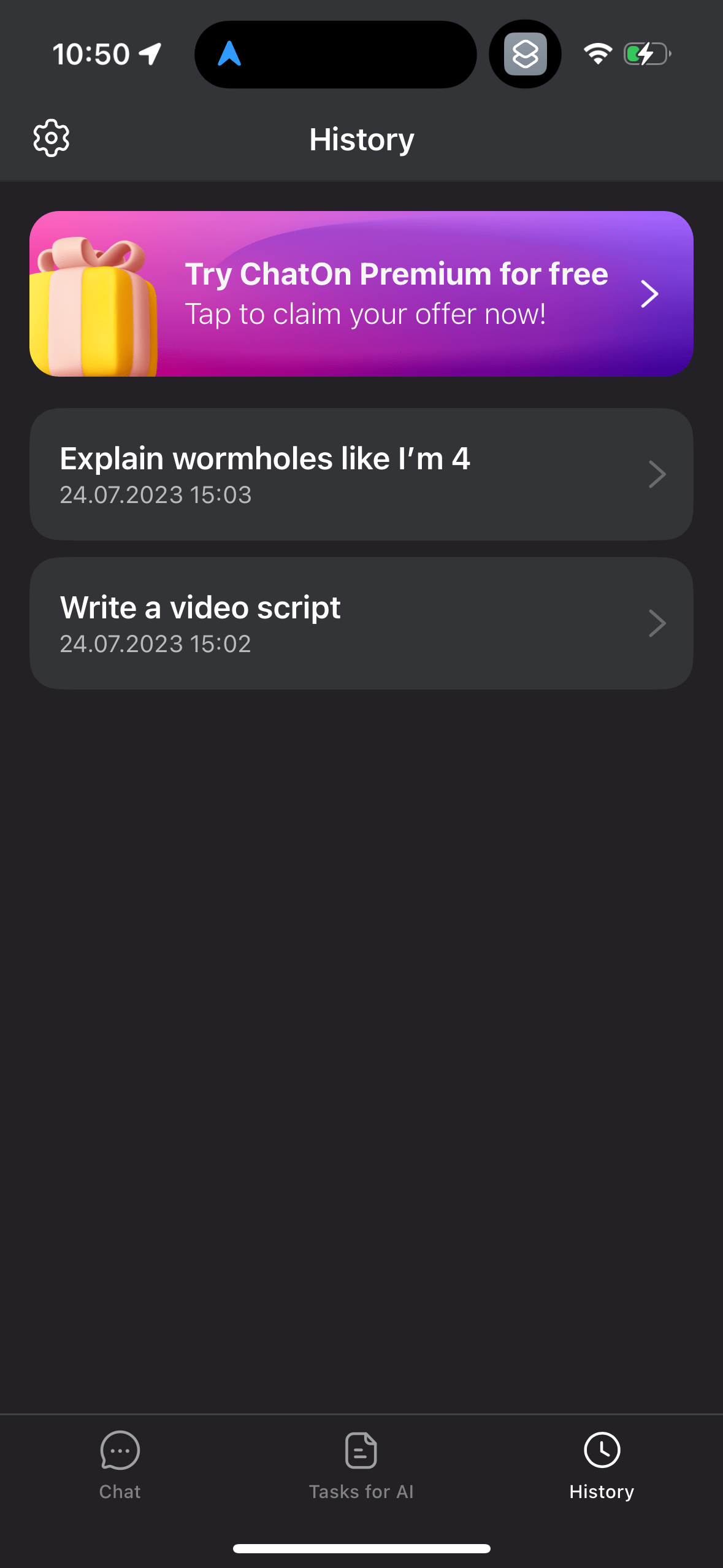Open the 'Explain wormholes like I'm 4' chat

361,474
